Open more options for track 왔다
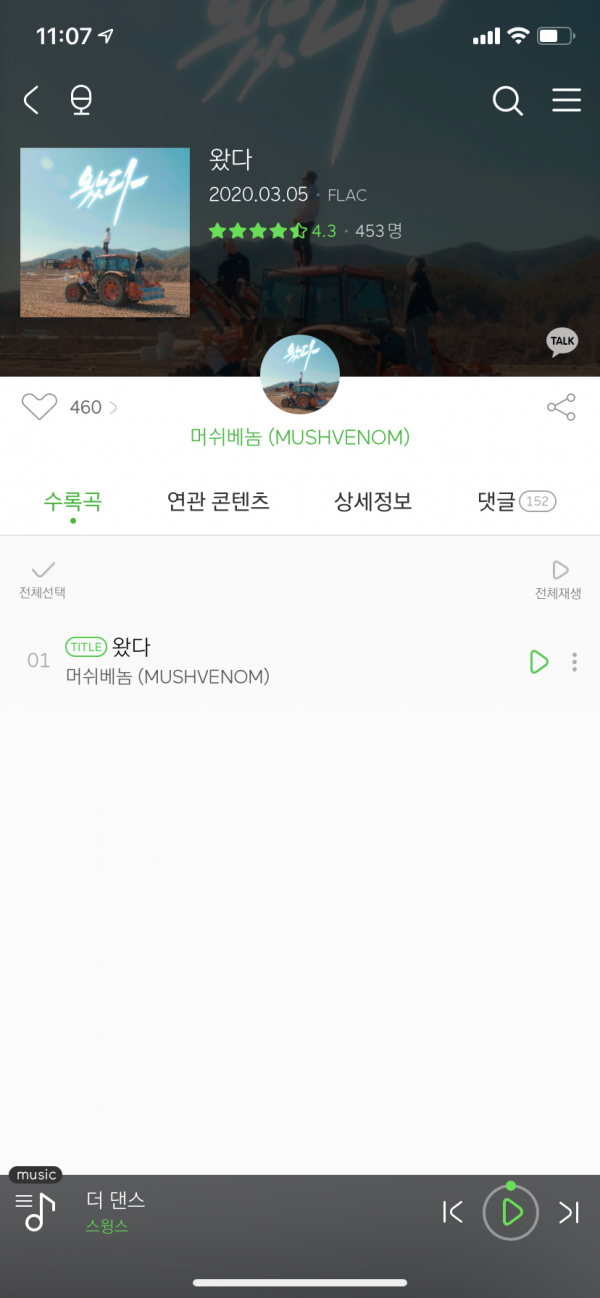This screenshot has height=1298, width=600. tap(574, 662)
